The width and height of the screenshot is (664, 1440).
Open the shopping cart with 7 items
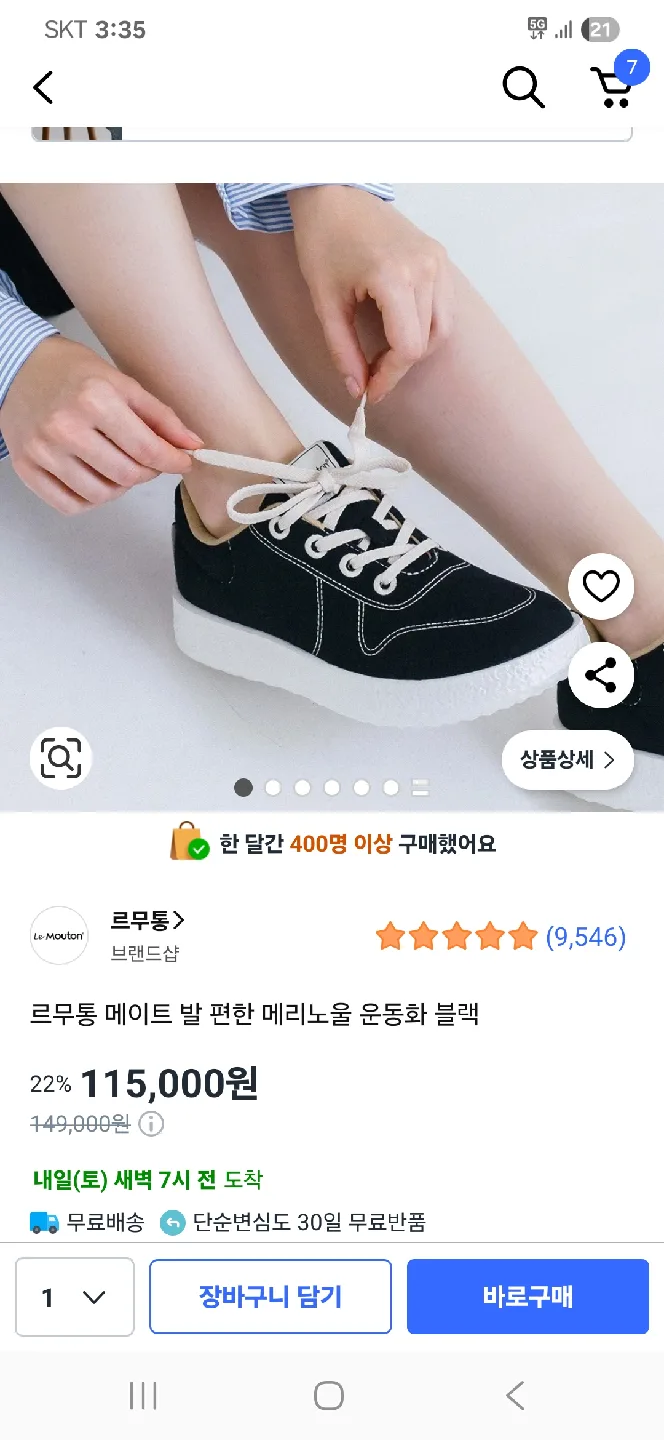612,87
